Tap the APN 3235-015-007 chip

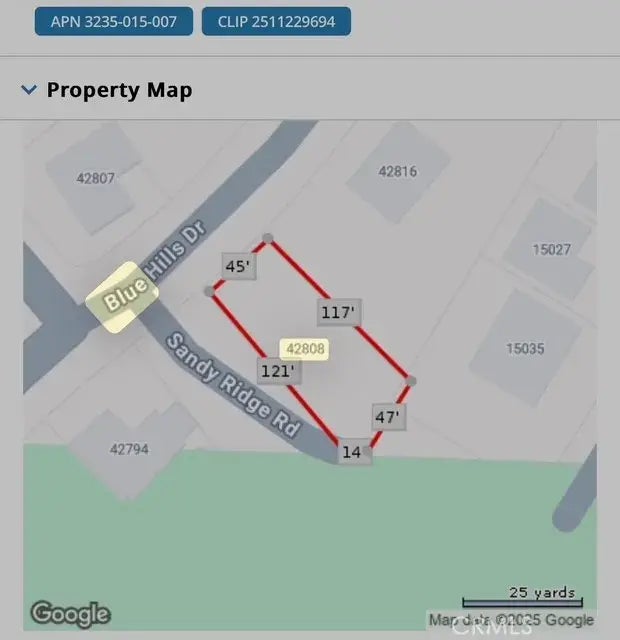coord(113,20)
